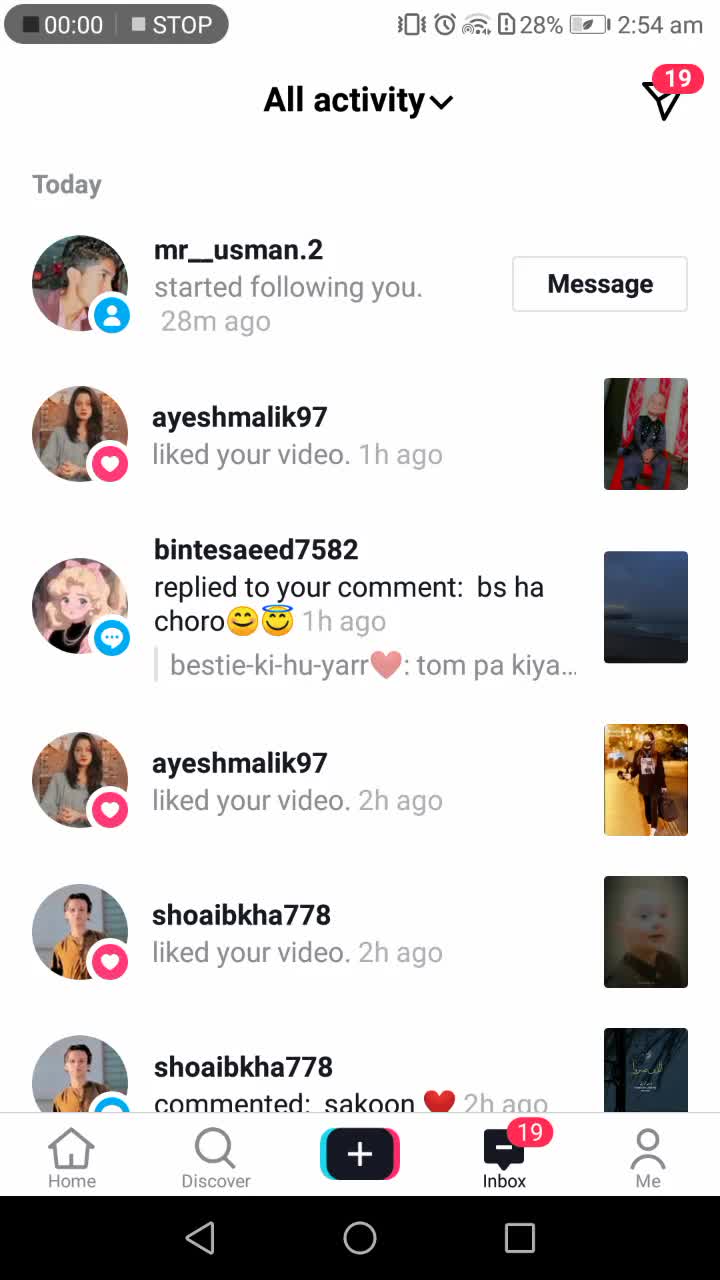Screen dimensions: 720x1280
Task: Open direct messages paper plane icon
Action: point(664,100)
